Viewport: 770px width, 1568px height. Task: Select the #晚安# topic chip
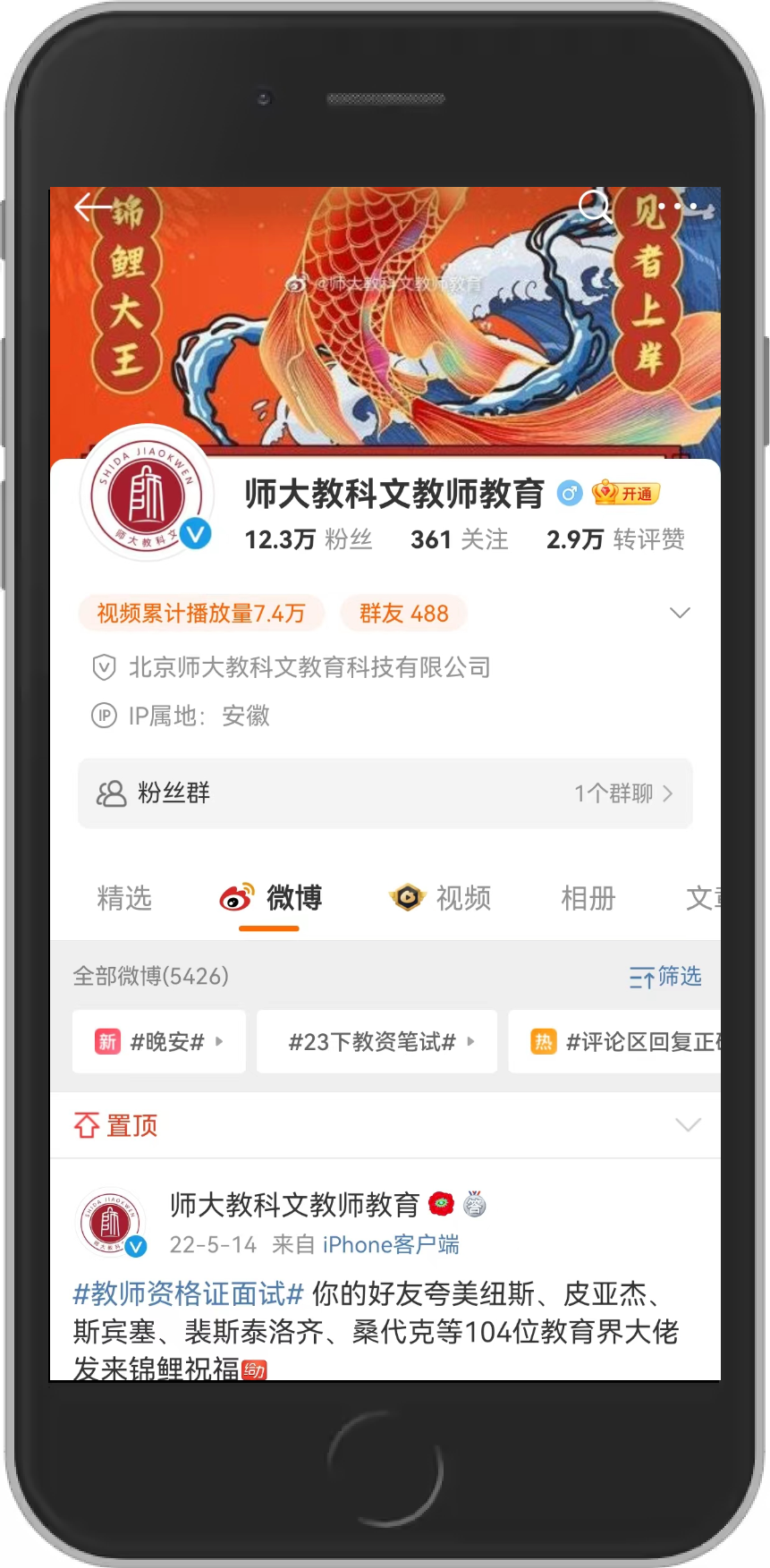tap(158, 1041)
